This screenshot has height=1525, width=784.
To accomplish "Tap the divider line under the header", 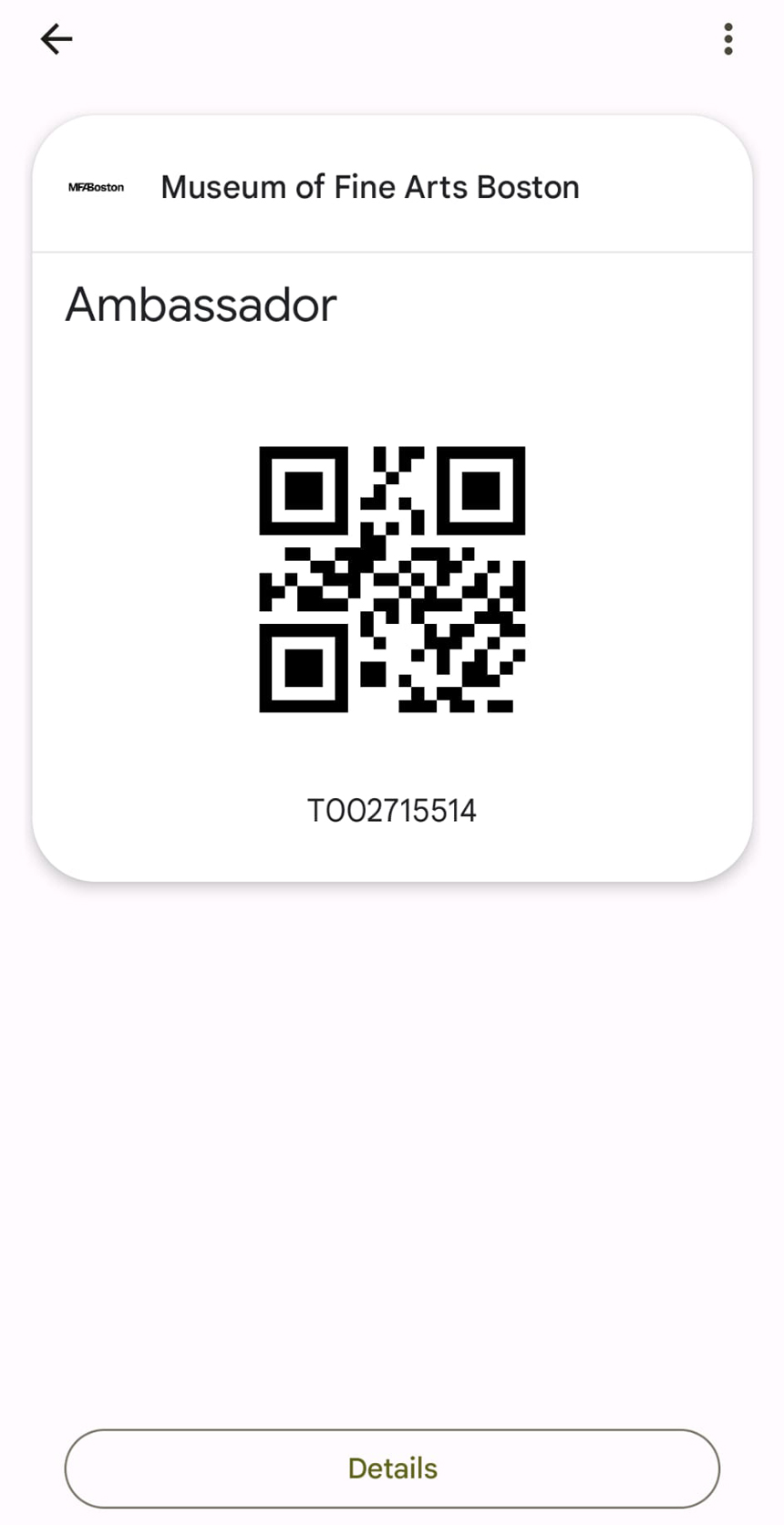I will [x=392, y=249].
